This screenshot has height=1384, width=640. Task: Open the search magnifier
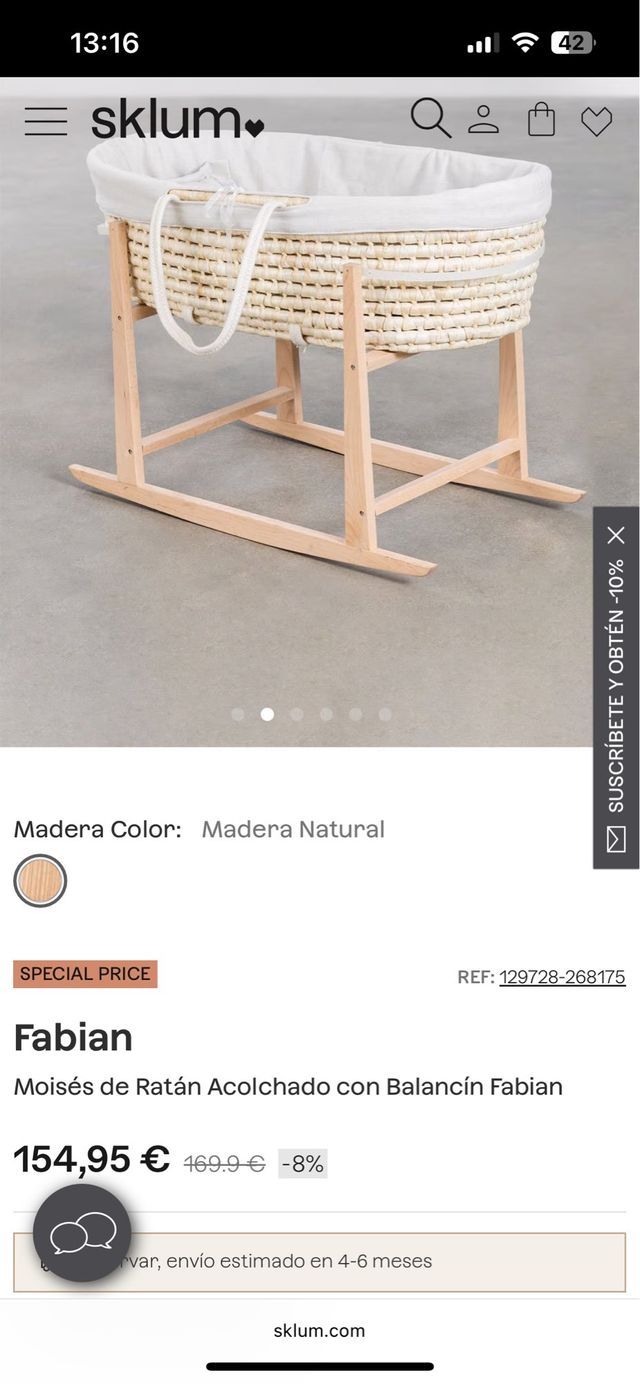[430, 119]
